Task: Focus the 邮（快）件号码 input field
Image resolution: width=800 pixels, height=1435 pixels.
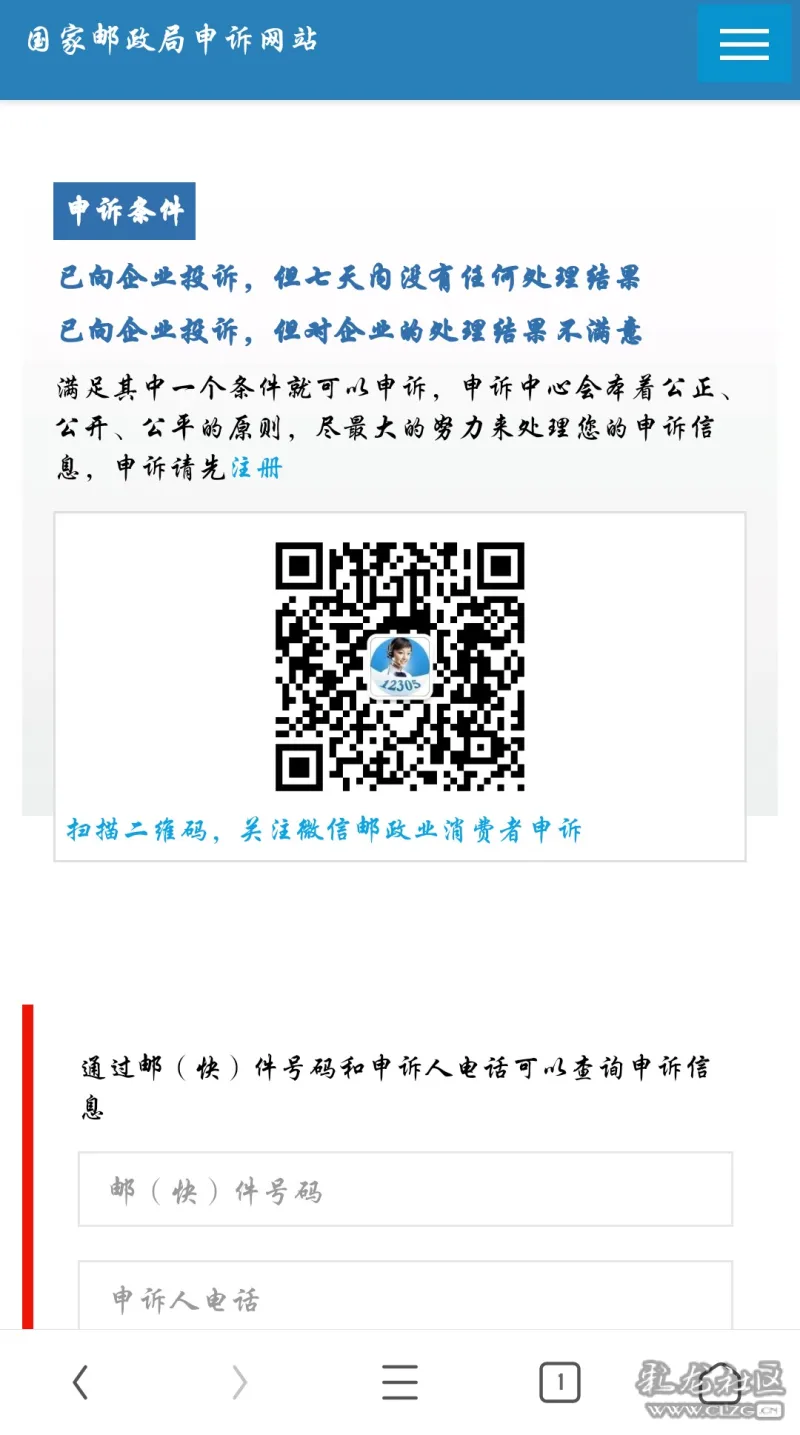Action: pyautogui.click(x=405, y=1189)
